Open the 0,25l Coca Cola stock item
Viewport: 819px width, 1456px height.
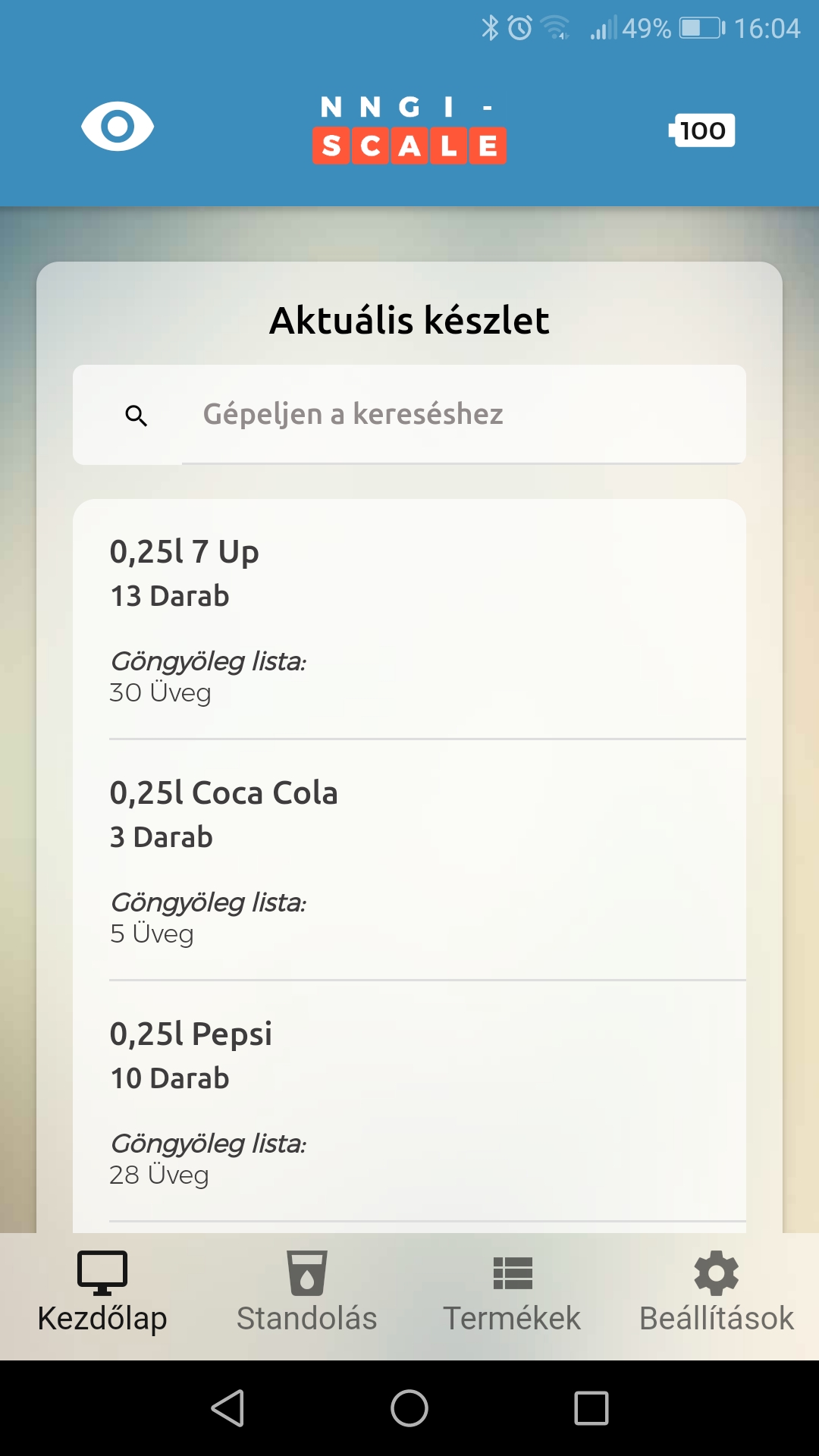(x=409, y=859)
